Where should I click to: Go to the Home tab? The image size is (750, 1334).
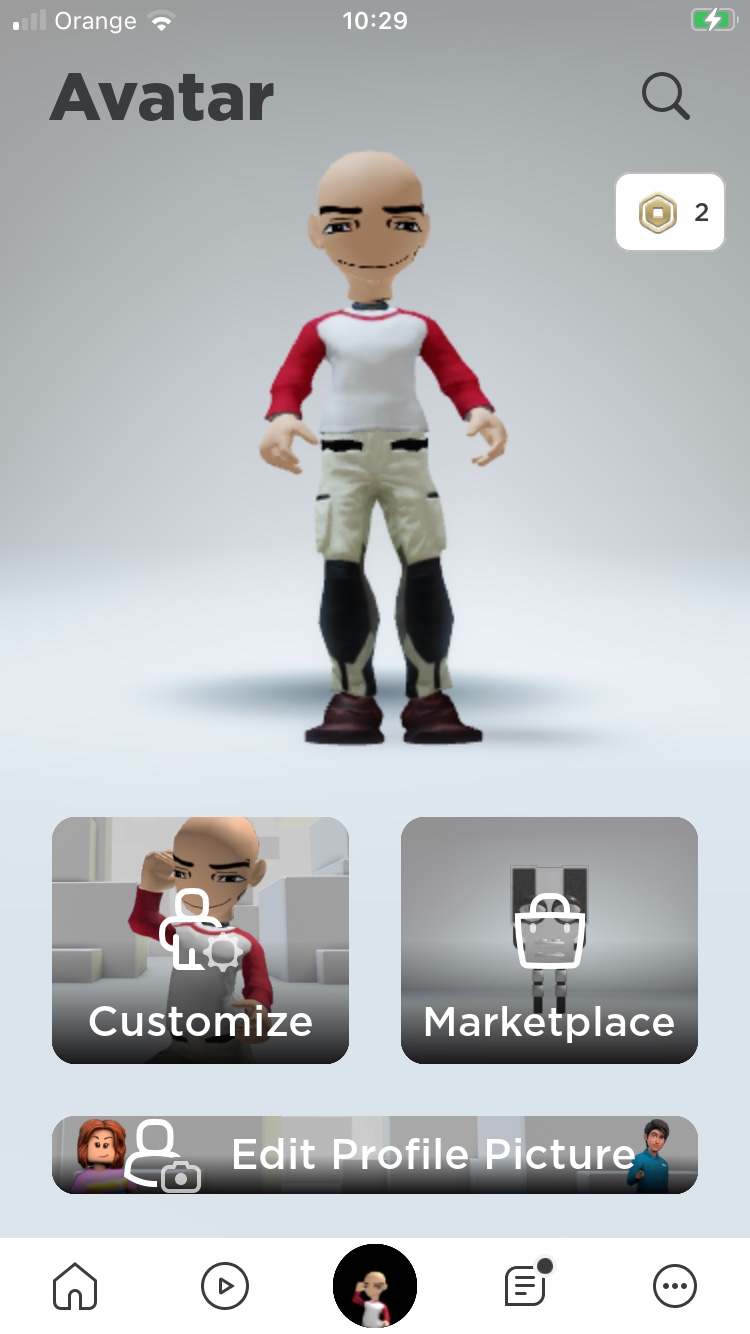click(x=75, y=1285)
